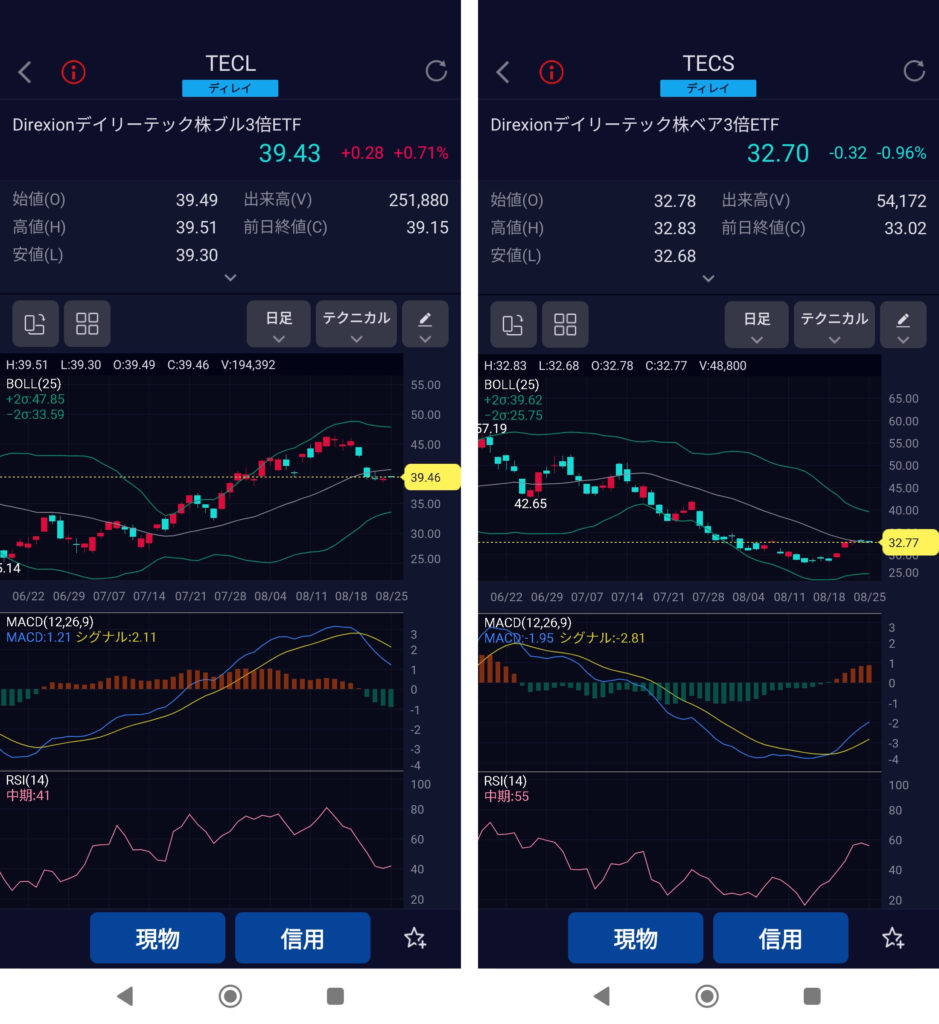Open grid layout on TECL chart
Viewport: 939px width, 1024px height.
[x=87, y=323]
